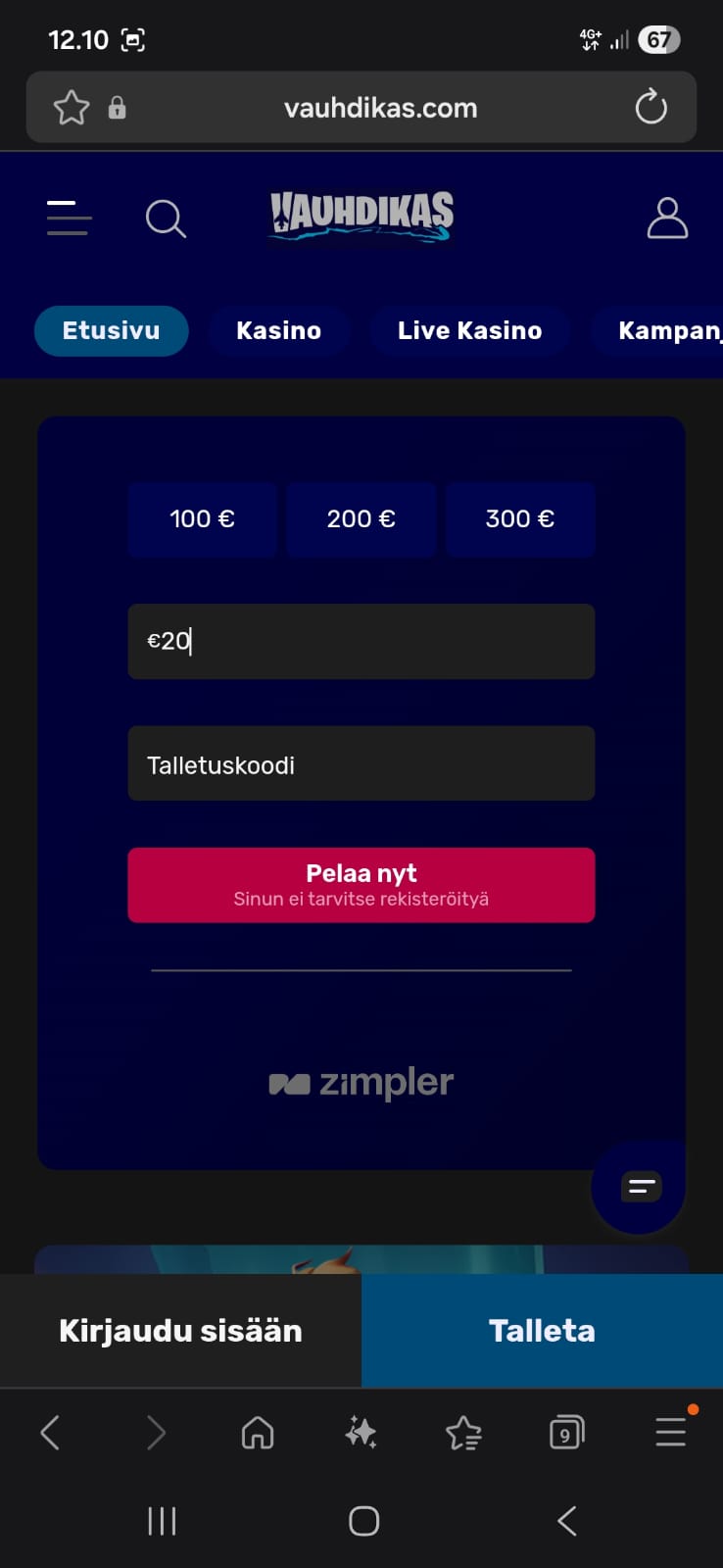Select the 200 € deposit amount

361,519
